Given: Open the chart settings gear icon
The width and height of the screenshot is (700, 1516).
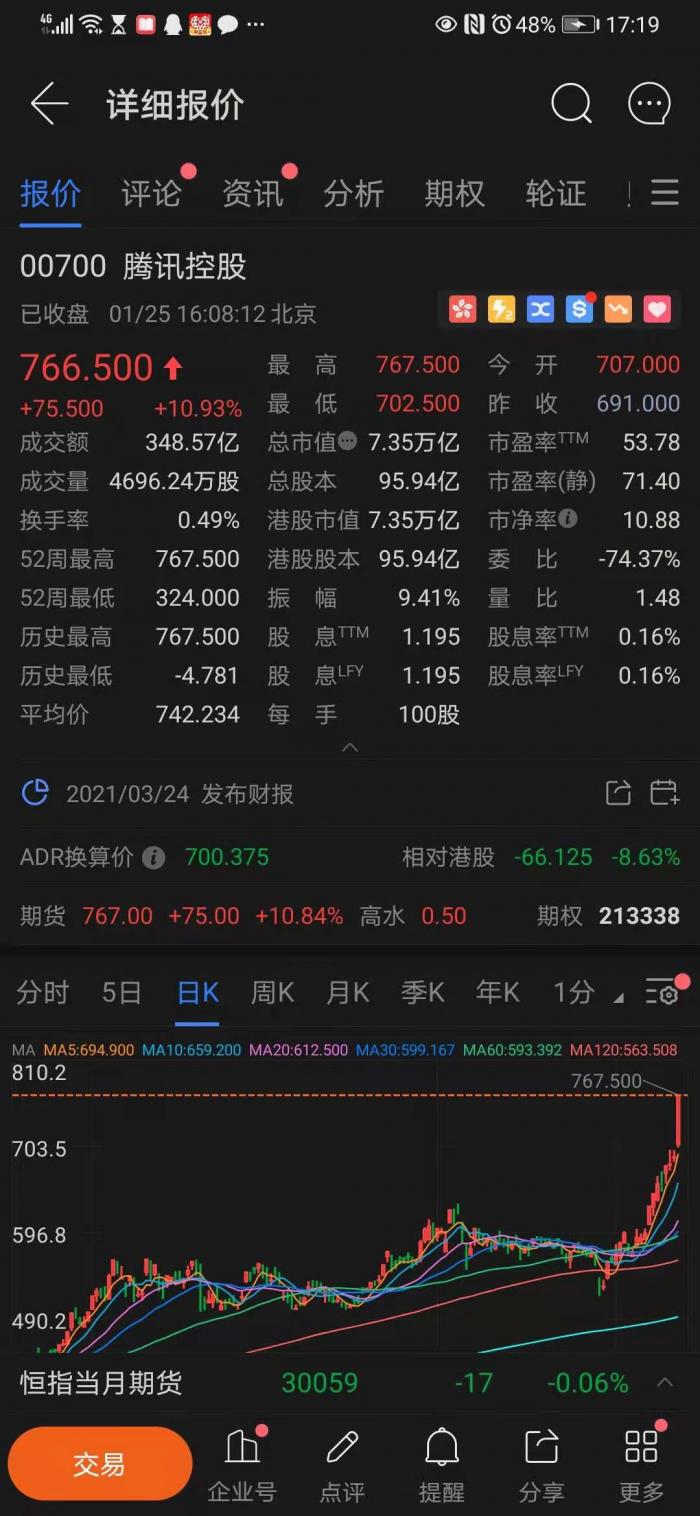Looking at the screenshot, I should pyautogui.click(x=662, y=993).
